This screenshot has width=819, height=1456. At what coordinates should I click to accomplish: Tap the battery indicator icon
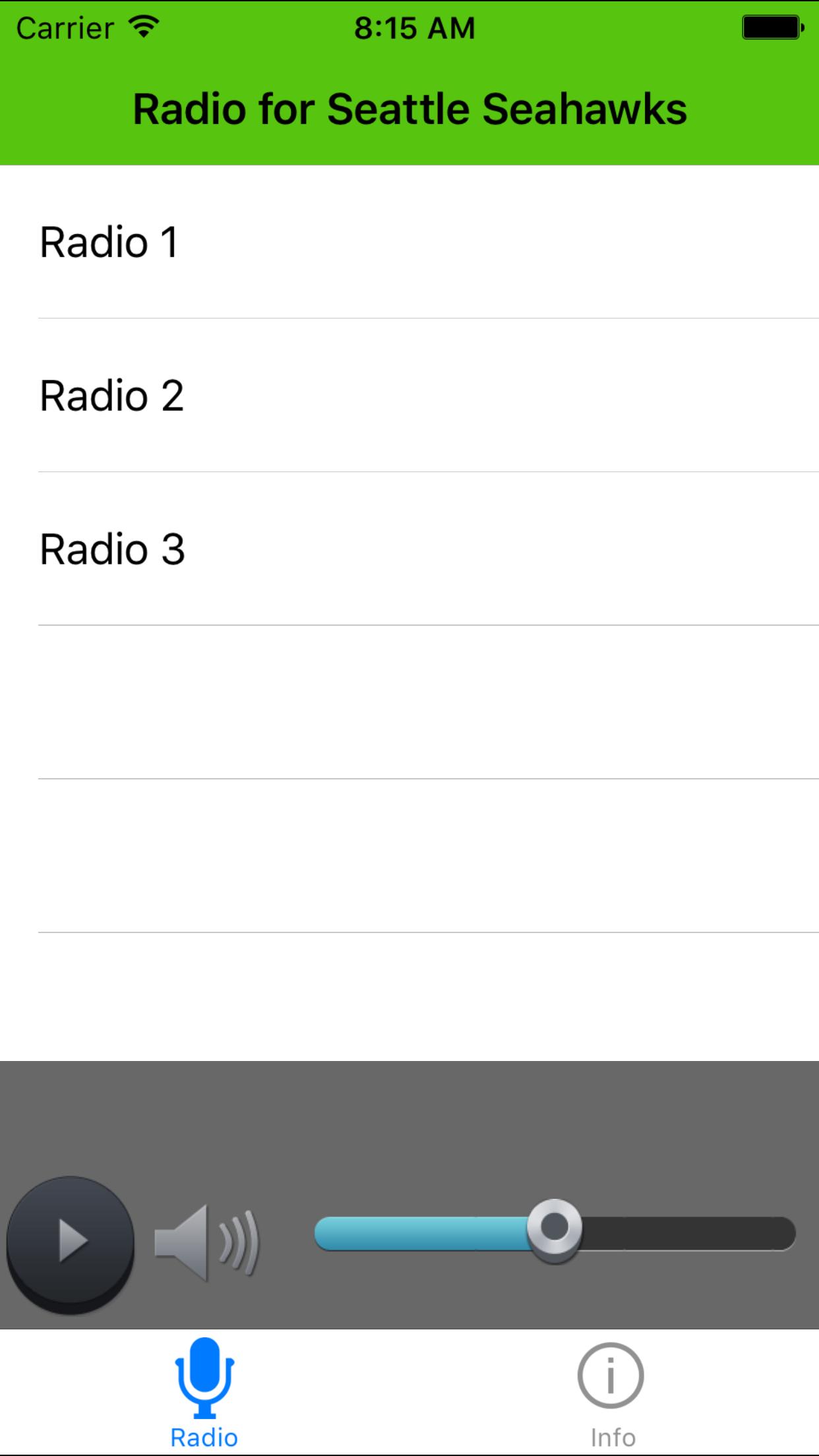click(770, 26)
